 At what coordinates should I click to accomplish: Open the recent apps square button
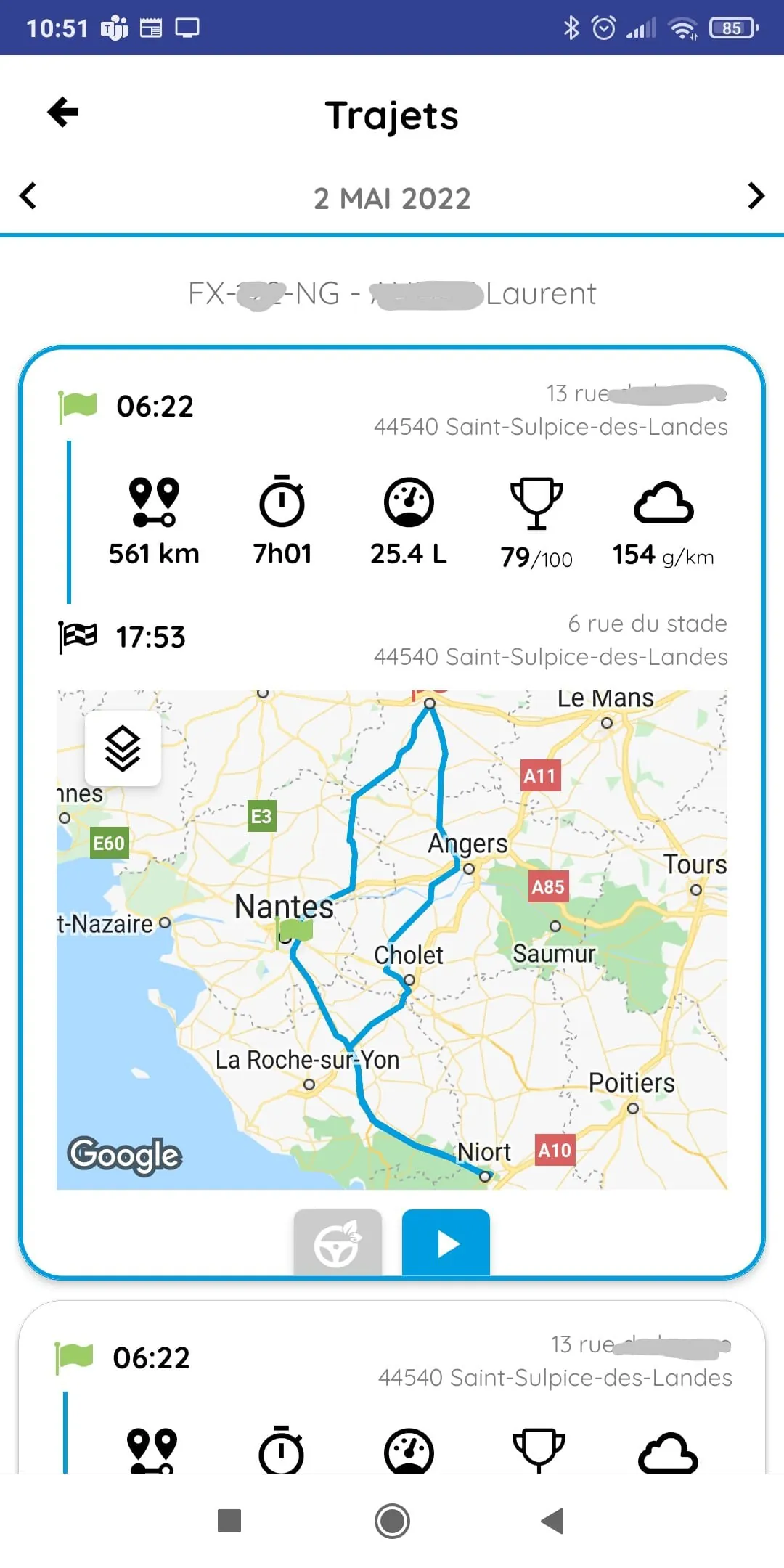(x=229, y=1521)
